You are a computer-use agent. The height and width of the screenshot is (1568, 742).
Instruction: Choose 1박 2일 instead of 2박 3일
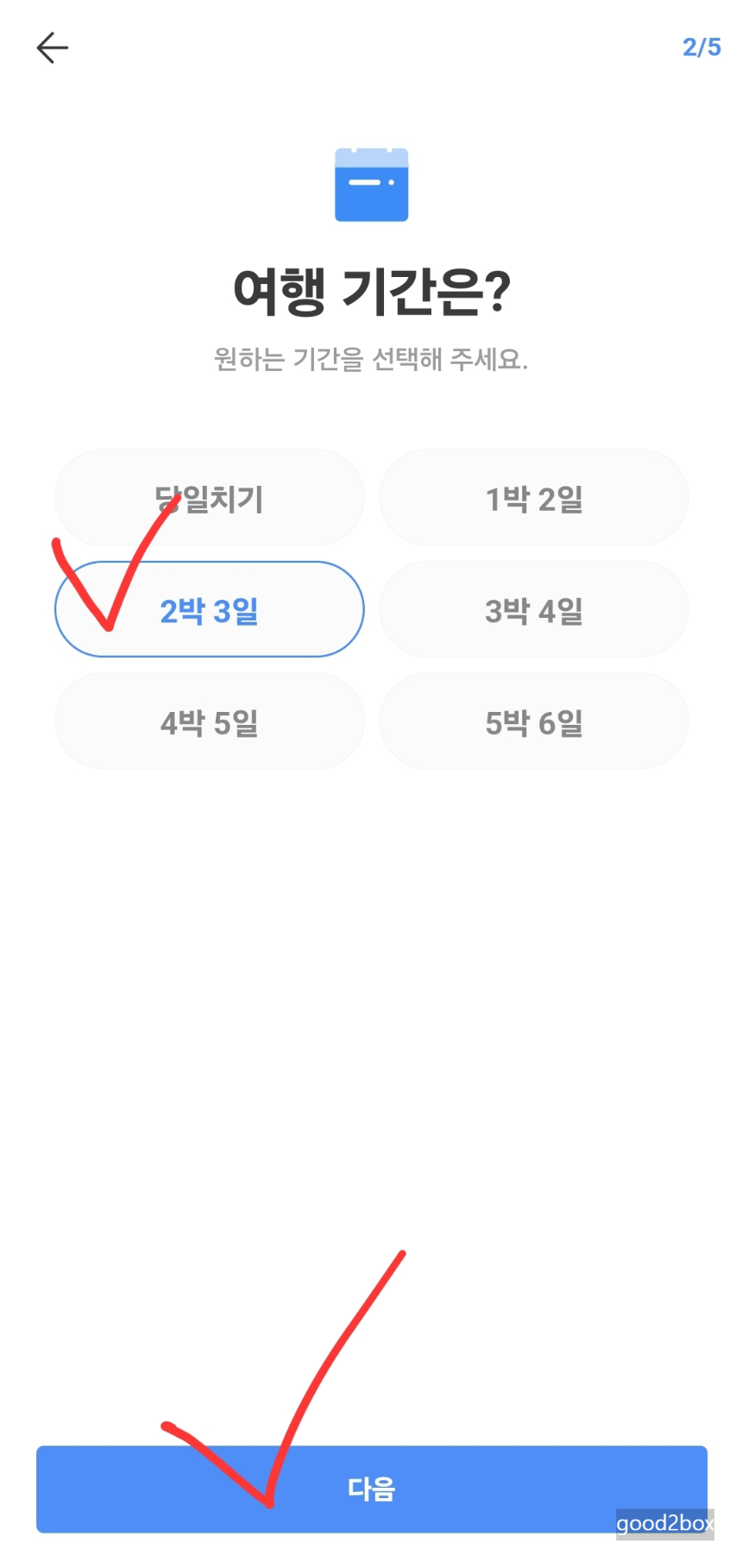533,498
